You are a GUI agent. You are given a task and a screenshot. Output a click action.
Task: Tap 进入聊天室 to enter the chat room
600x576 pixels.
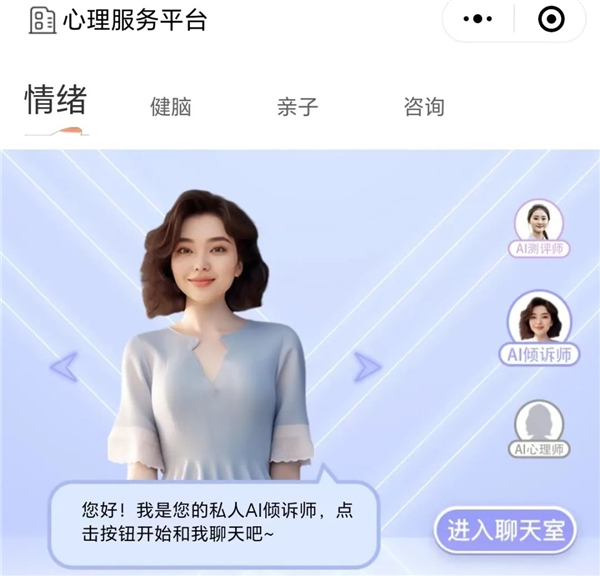pyautogui.click(x=505, y=530)
